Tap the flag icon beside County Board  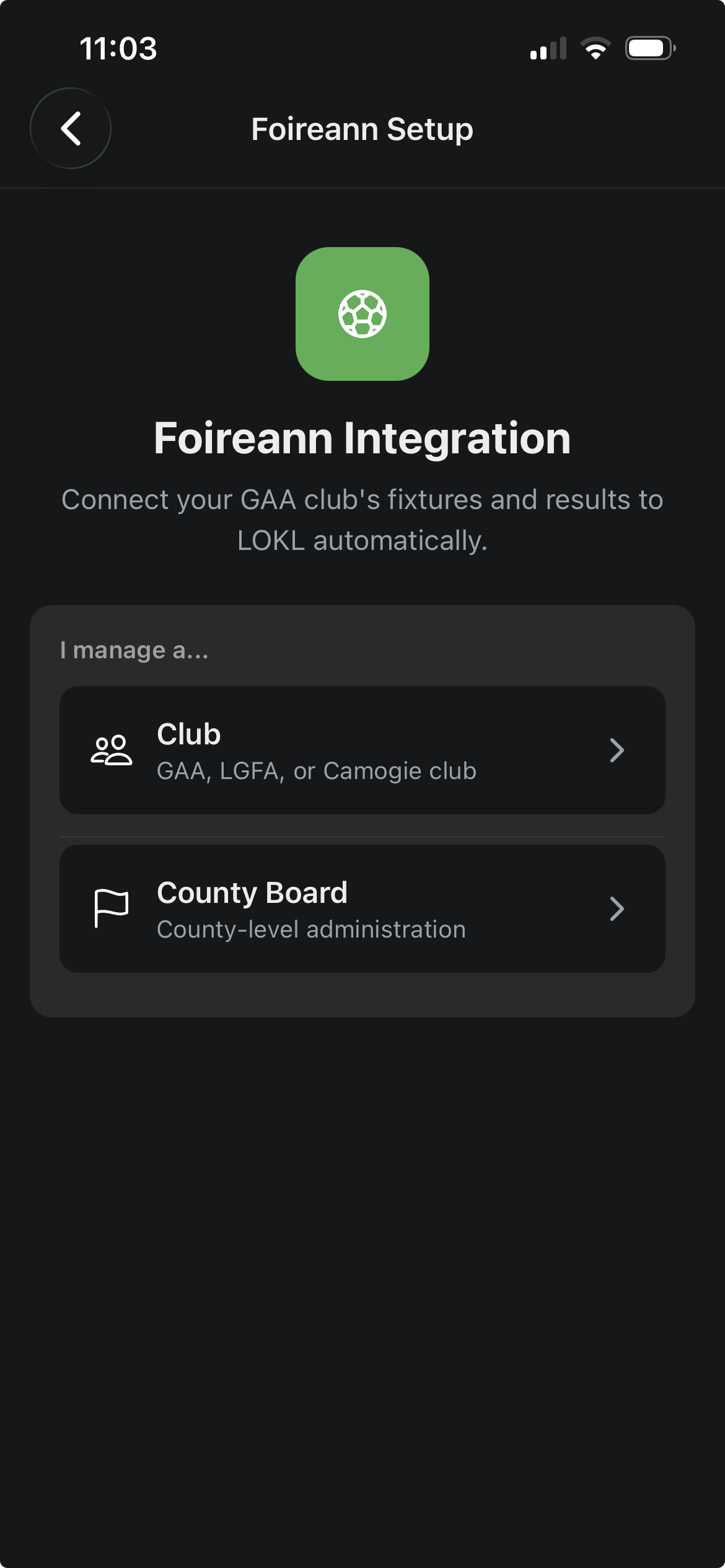pyautogui.click(x=110, y=908)
